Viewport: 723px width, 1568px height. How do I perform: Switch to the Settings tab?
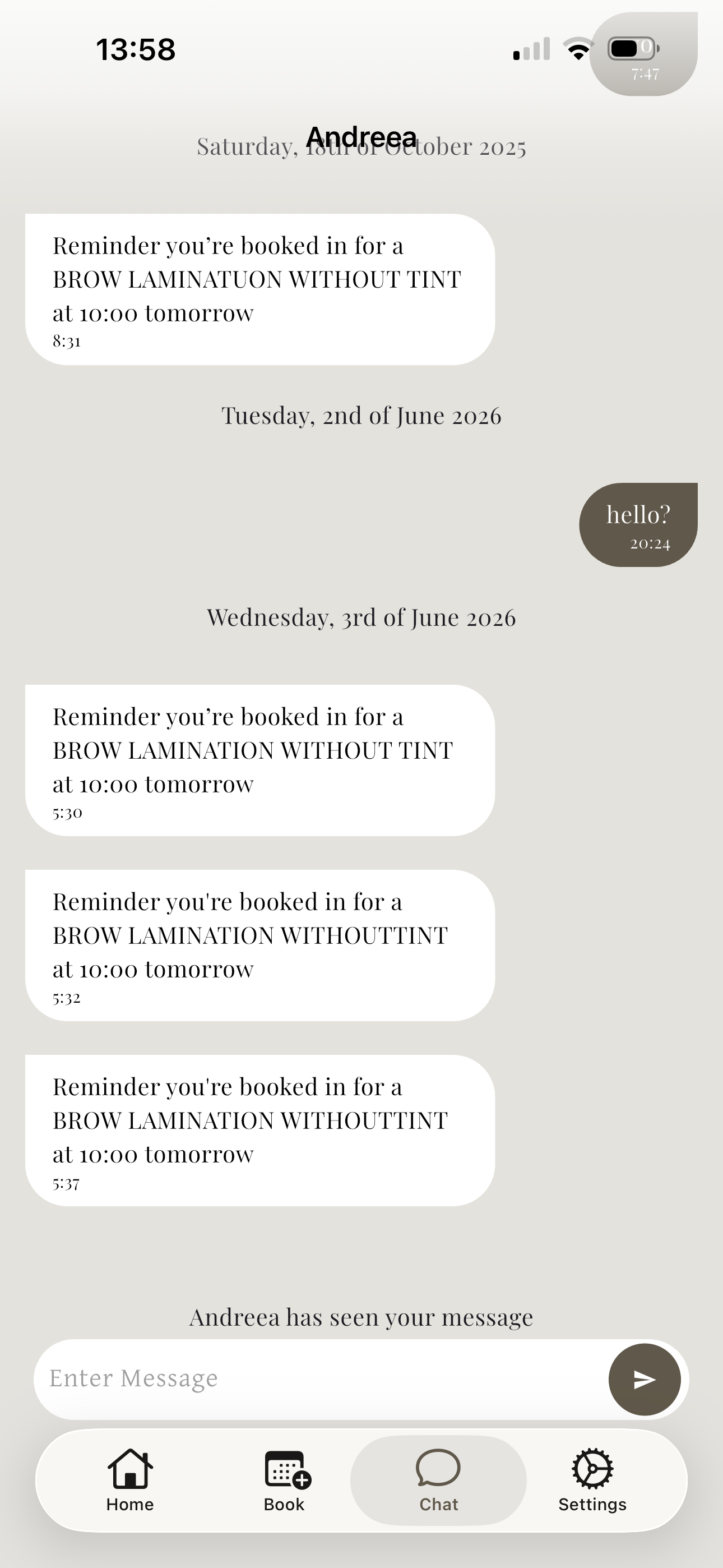tap(592, 1481)
